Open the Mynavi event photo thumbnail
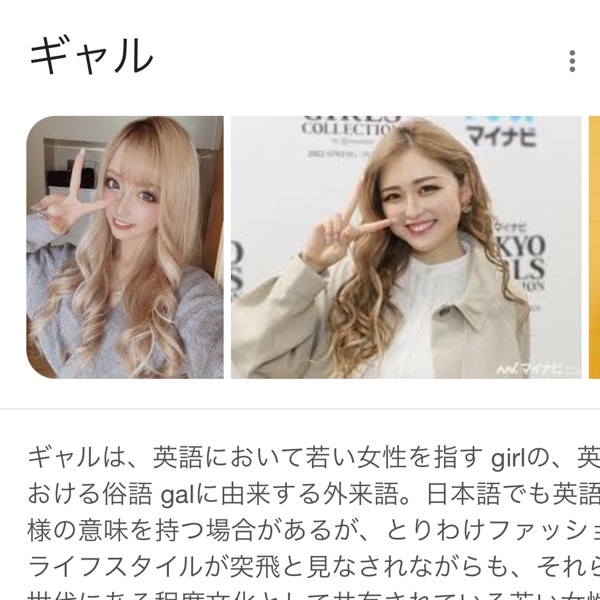The width and height of the screenshot is (600, 600). pos(405,247)
